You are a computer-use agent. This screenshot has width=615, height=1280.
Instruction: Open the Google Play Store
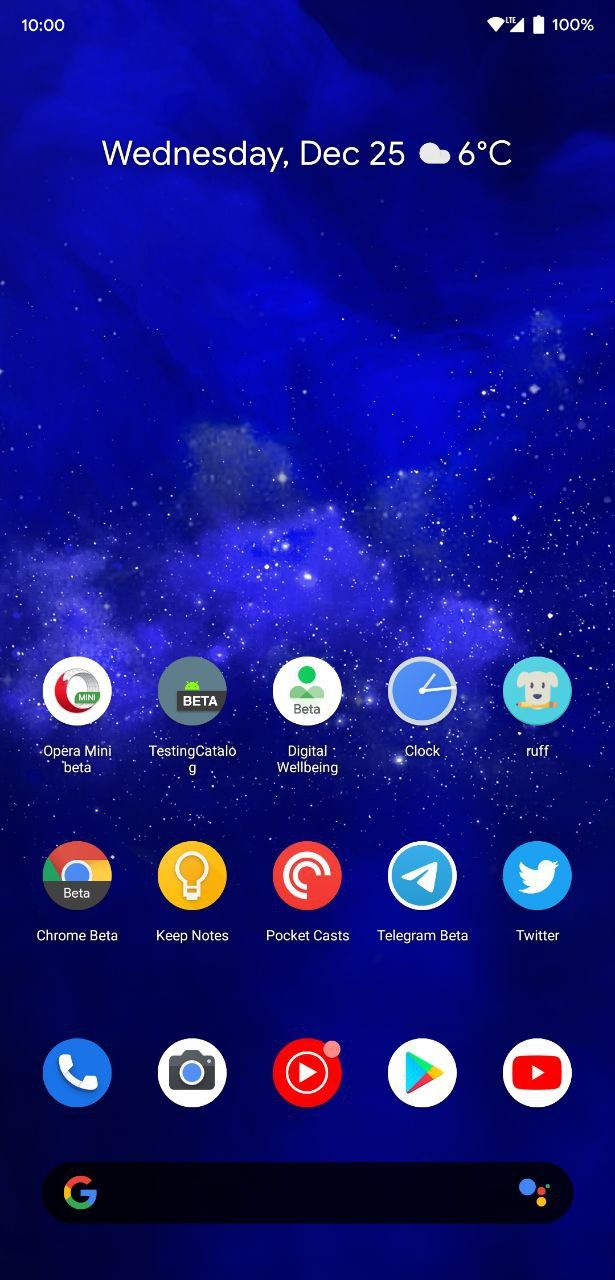click(422, 1073)
